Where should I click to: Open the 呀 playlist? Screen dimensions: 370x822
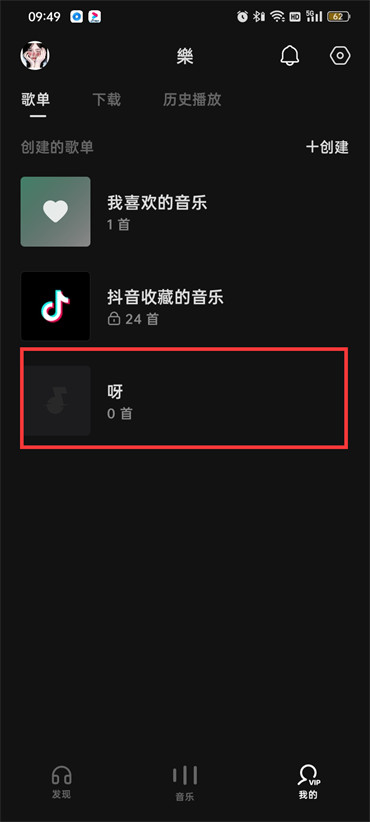coord(184,401)
